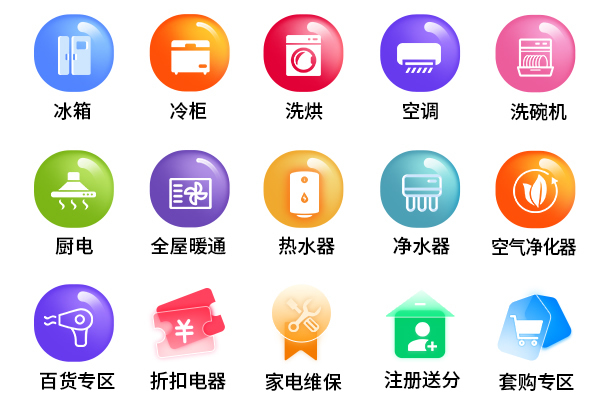This screenshot has width=608, height=404.
Task: Browse 净水器 products
Action: [x=419, y=190]
